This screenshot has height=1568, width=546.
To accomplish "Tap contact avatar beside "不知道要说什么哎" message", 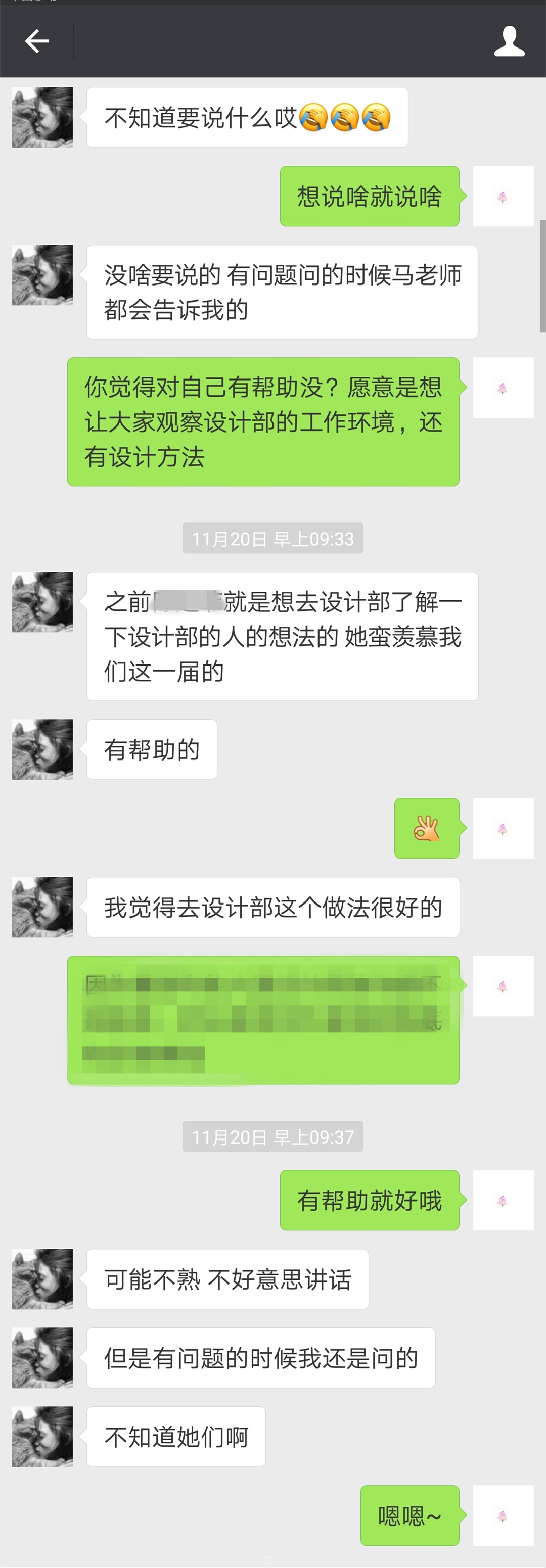I will pos(42,117).
